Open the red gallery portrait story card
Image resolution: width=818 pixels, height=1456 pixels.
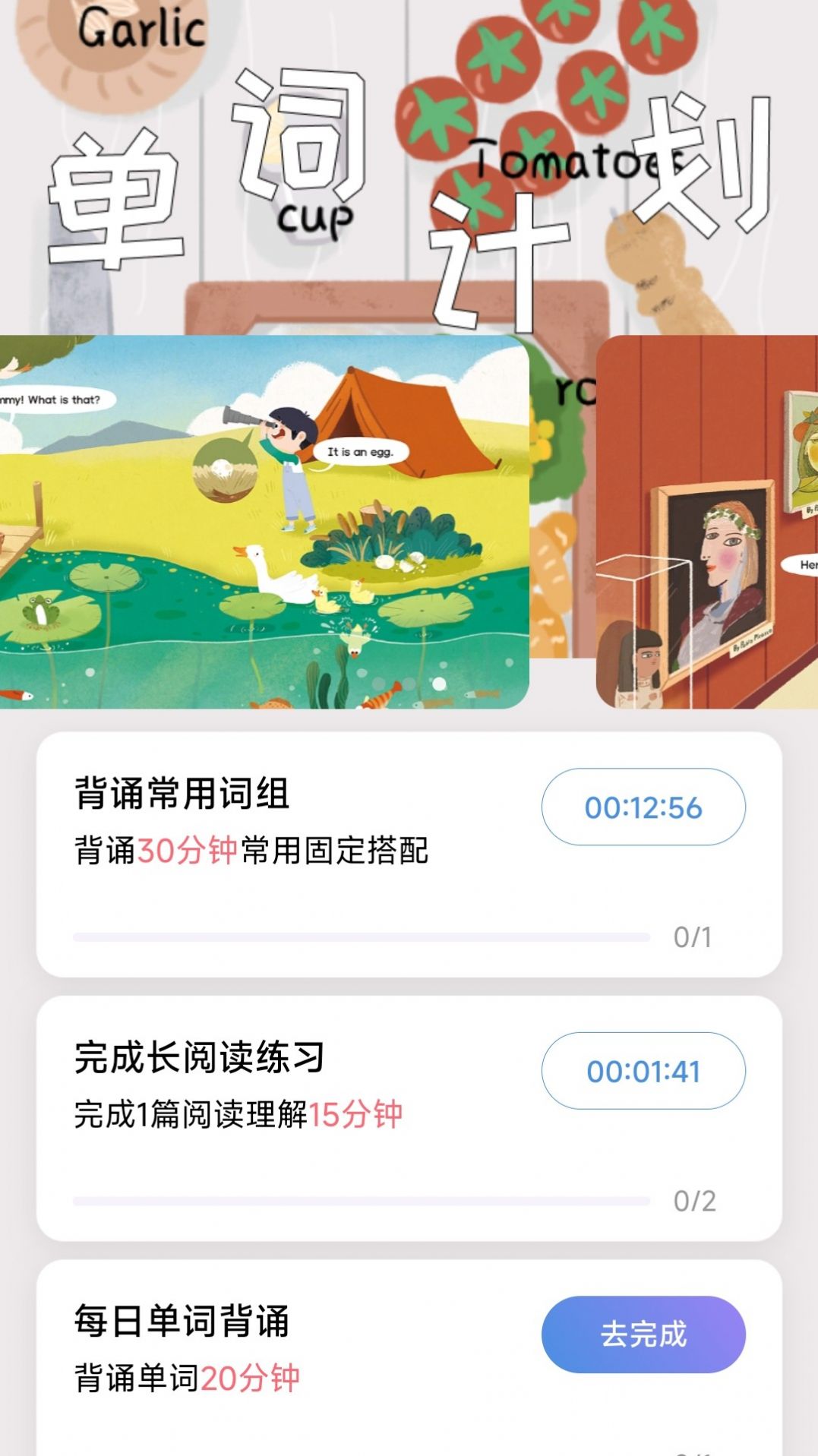point(706,522)
